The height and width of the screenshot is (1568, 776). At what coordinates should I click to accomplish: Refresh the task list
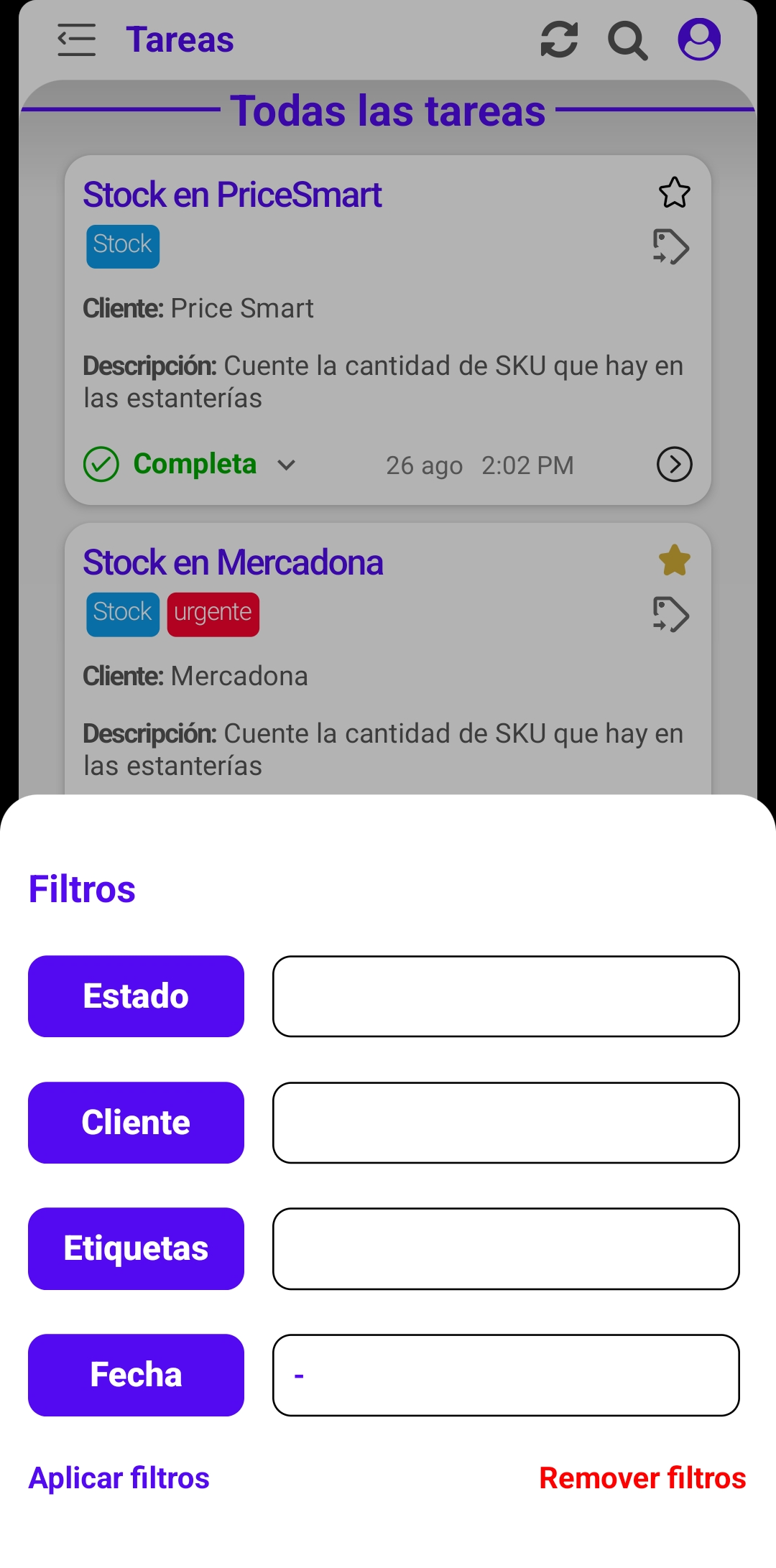tap(559, 40)
